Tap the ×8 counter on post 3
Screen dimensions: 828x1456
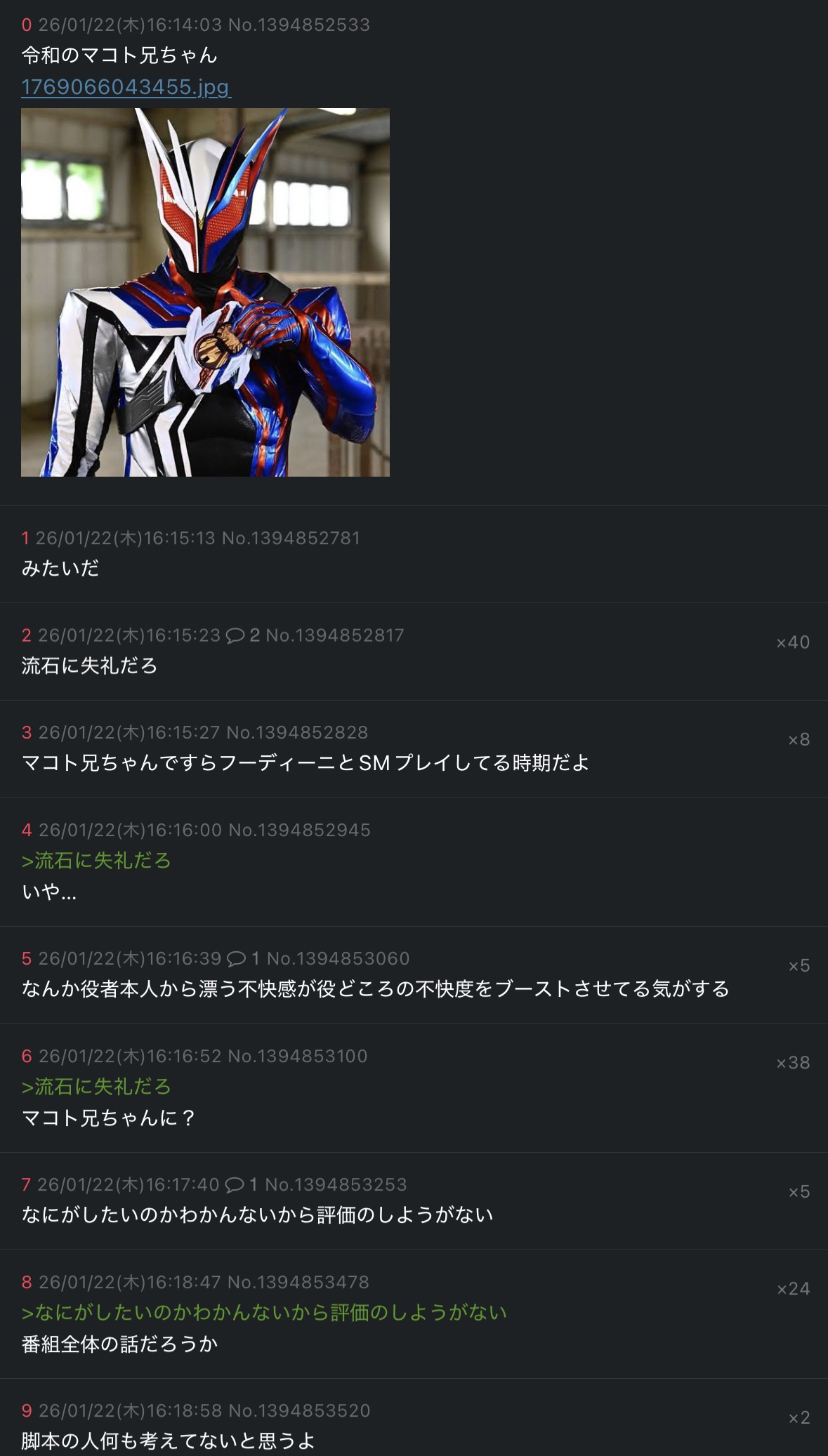[799, 739]
